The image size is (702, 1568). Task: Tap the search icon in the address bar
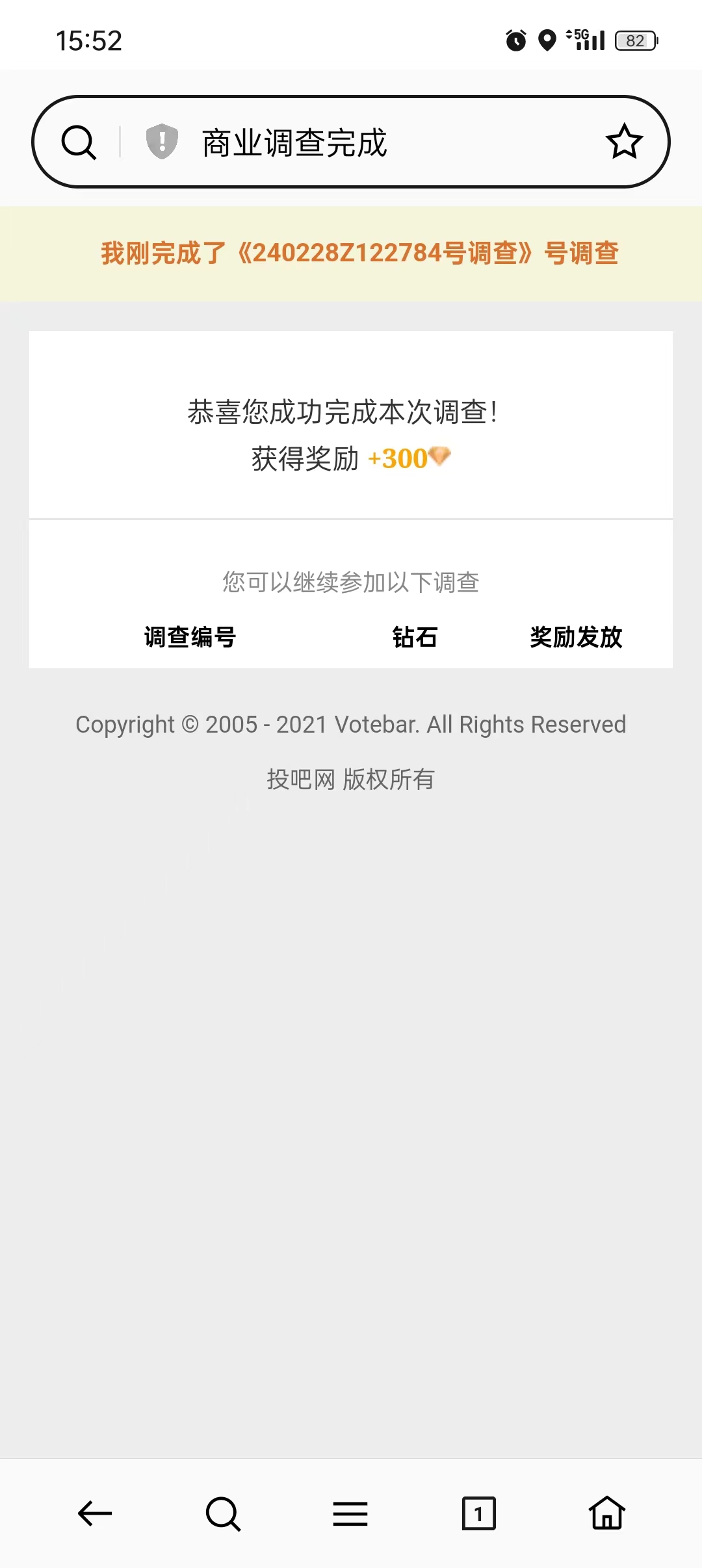[79, 142]
